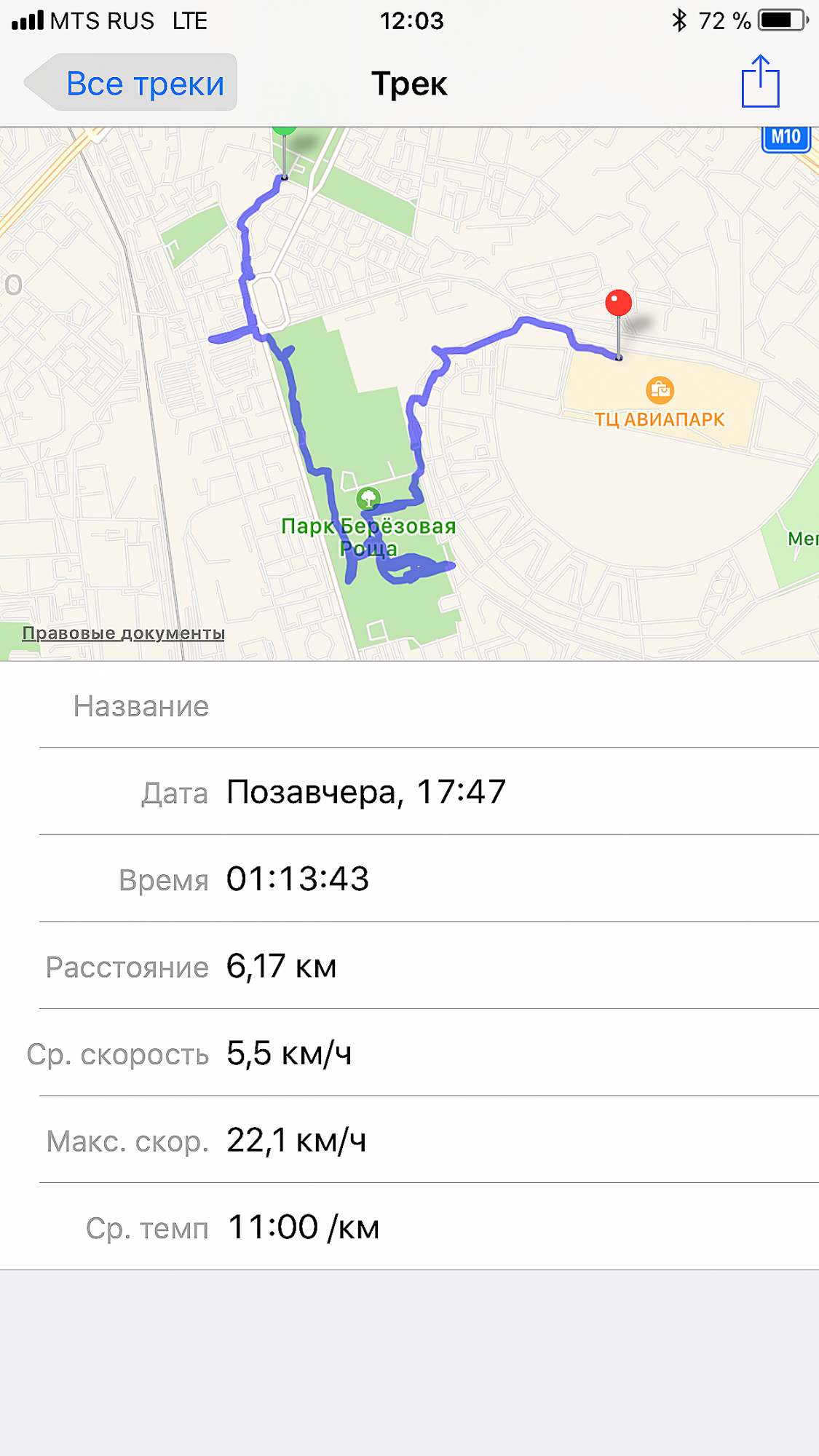
Task: Open the Правовые документы link
Action: [123, 633]
